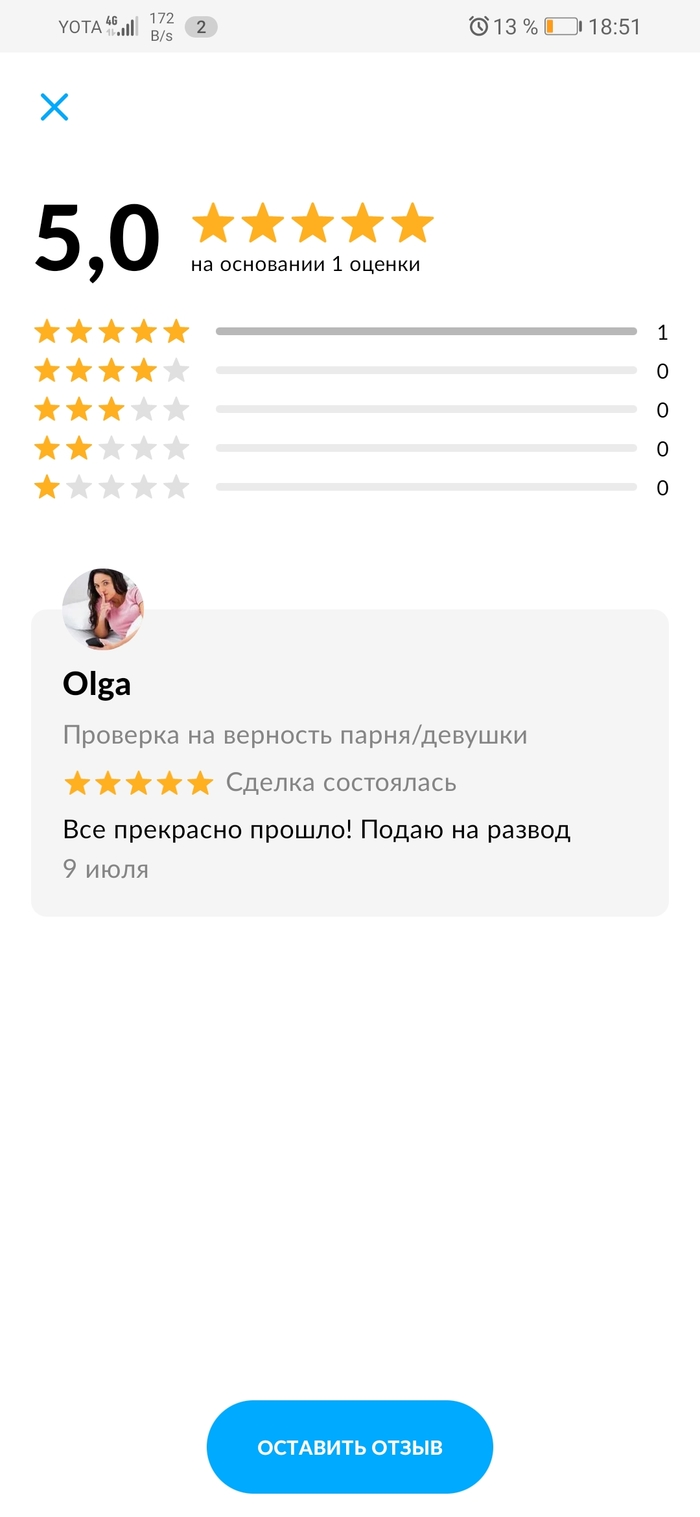
Task: Open Olga's review card
Action: (x=349, y=780)
